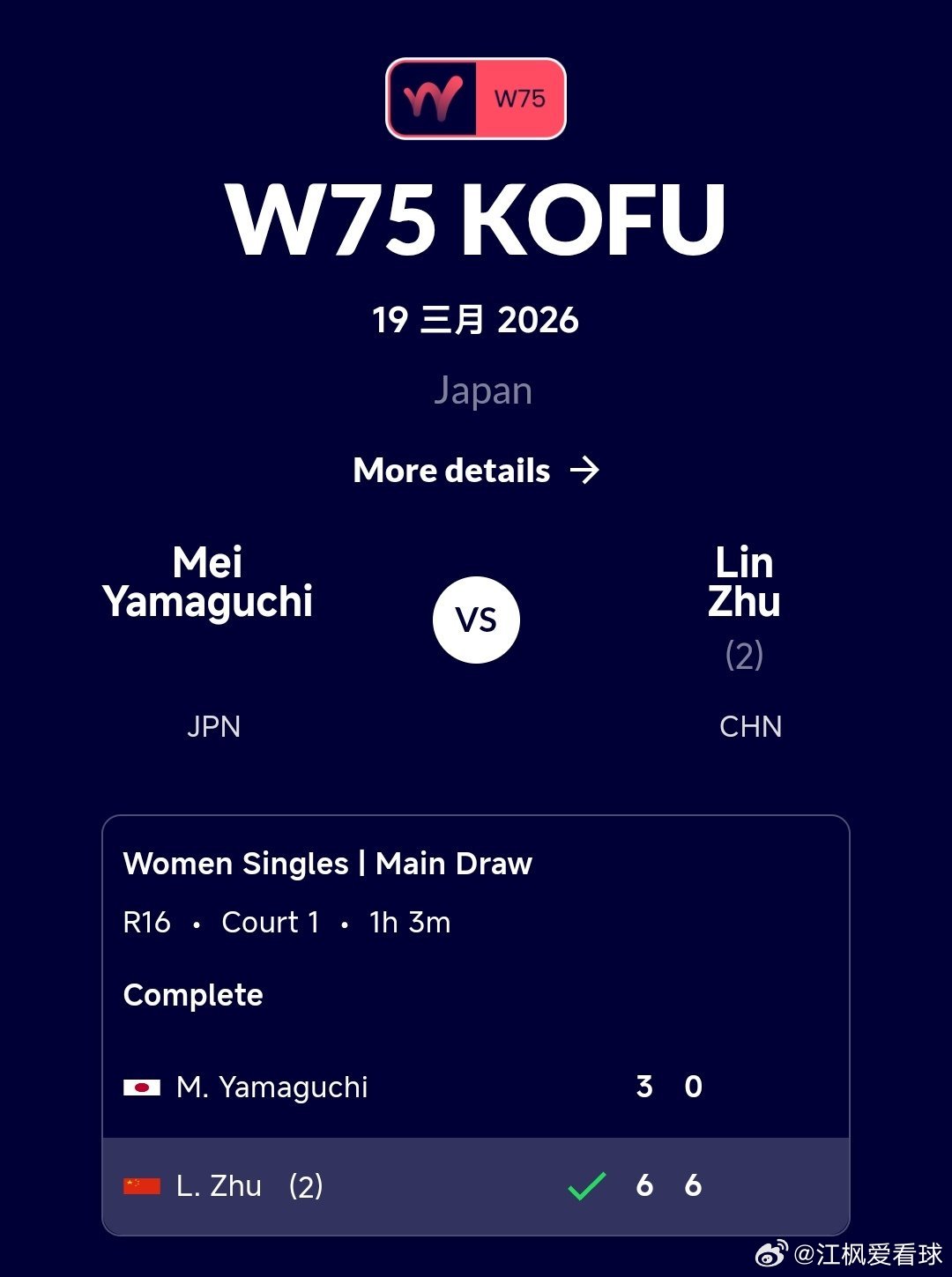Open the Women Singles | Main Draw heading
952x1277 pixels.
(329, 865)
